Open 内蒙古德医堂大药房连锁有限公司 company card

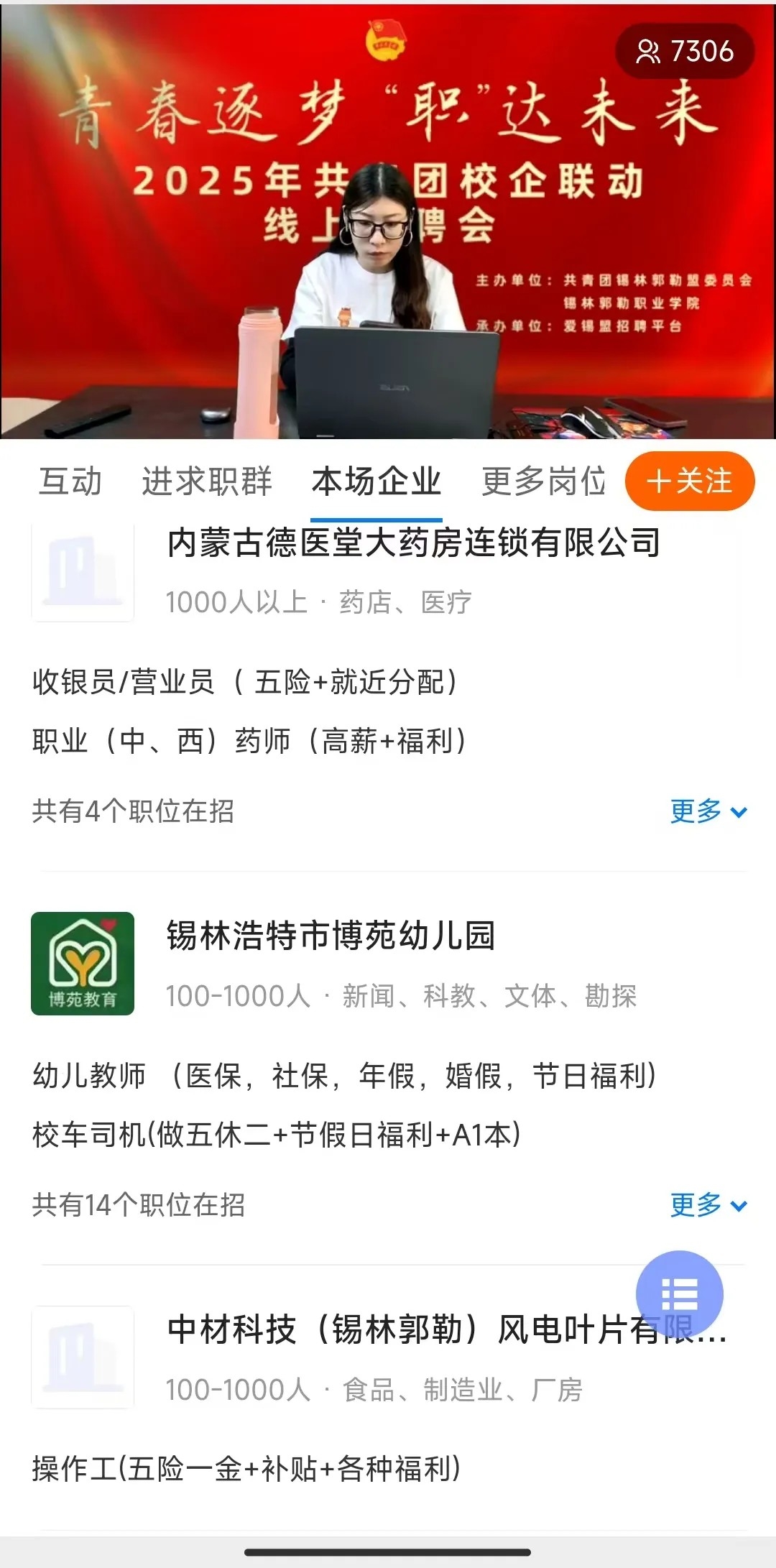(413, 543)
